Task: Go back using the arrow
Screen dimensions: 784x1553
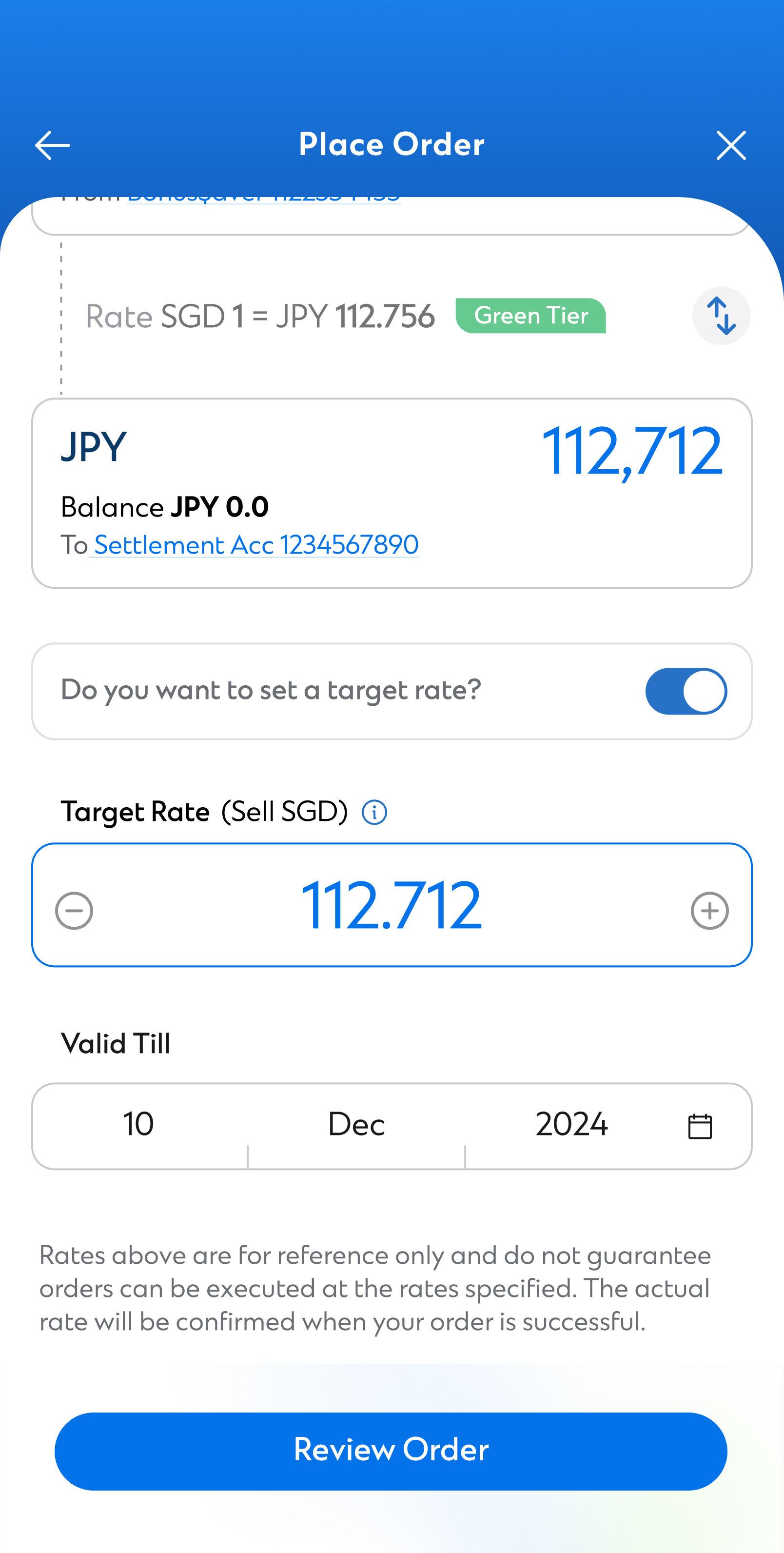Action: tap(53, 145)
